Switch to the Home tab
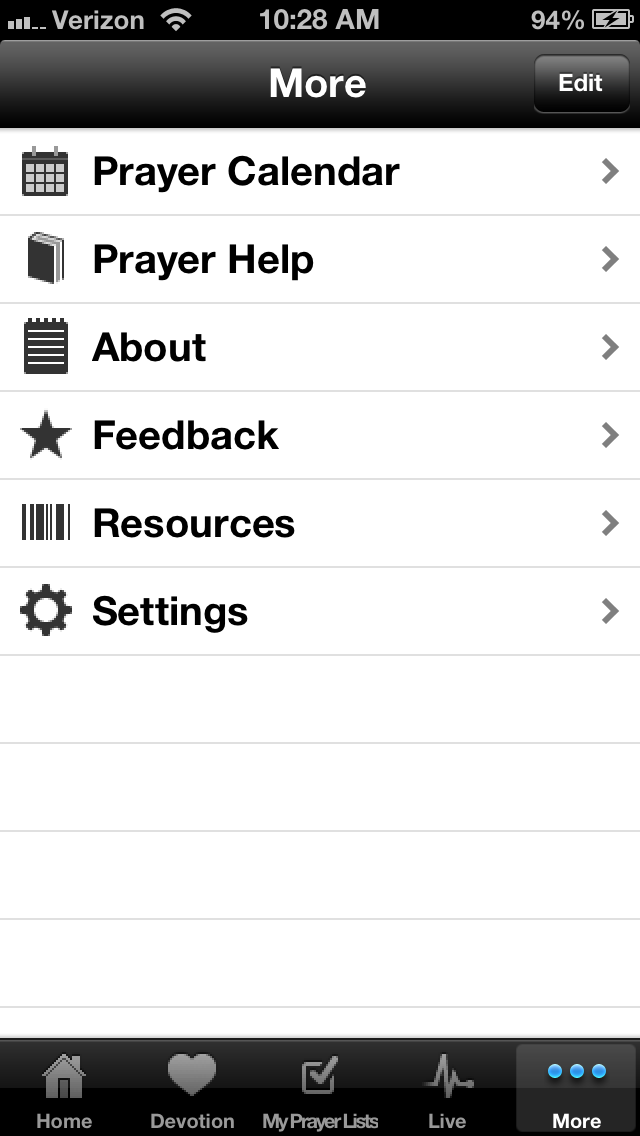The image size is (640, 1136). pyautogui.click(x=64, y=1090)
